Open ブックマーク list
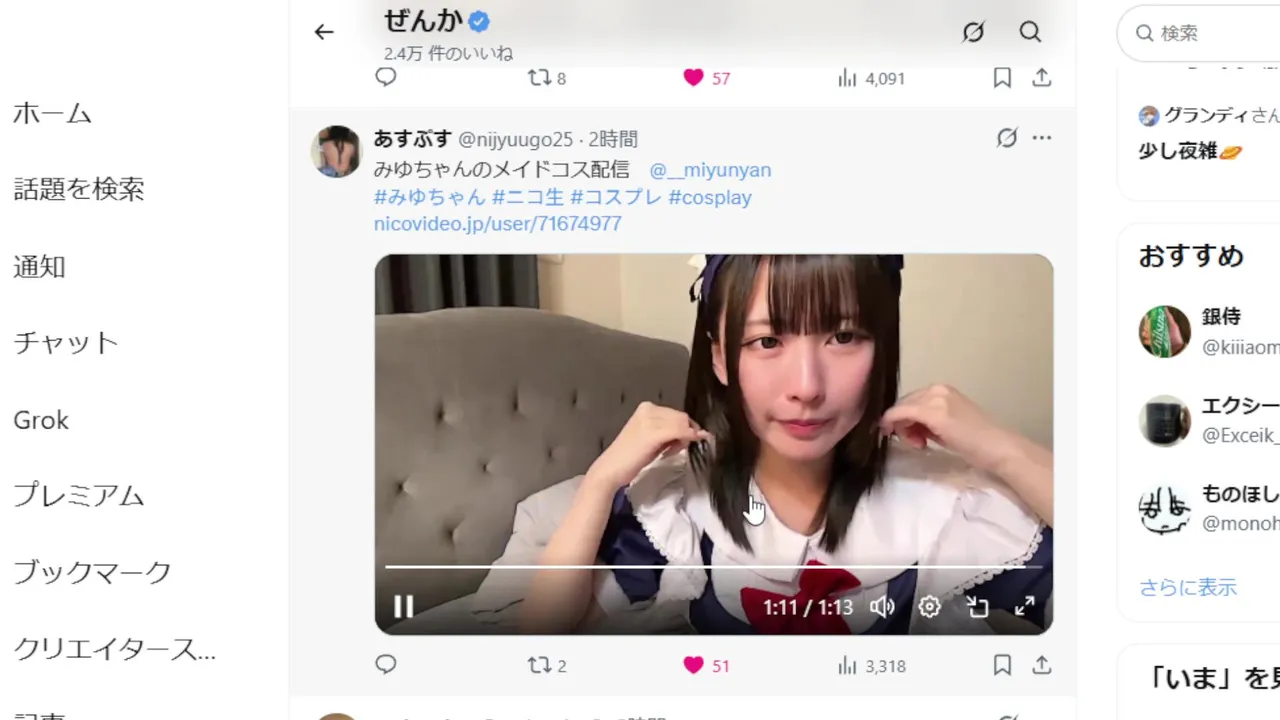 [92, 573]
